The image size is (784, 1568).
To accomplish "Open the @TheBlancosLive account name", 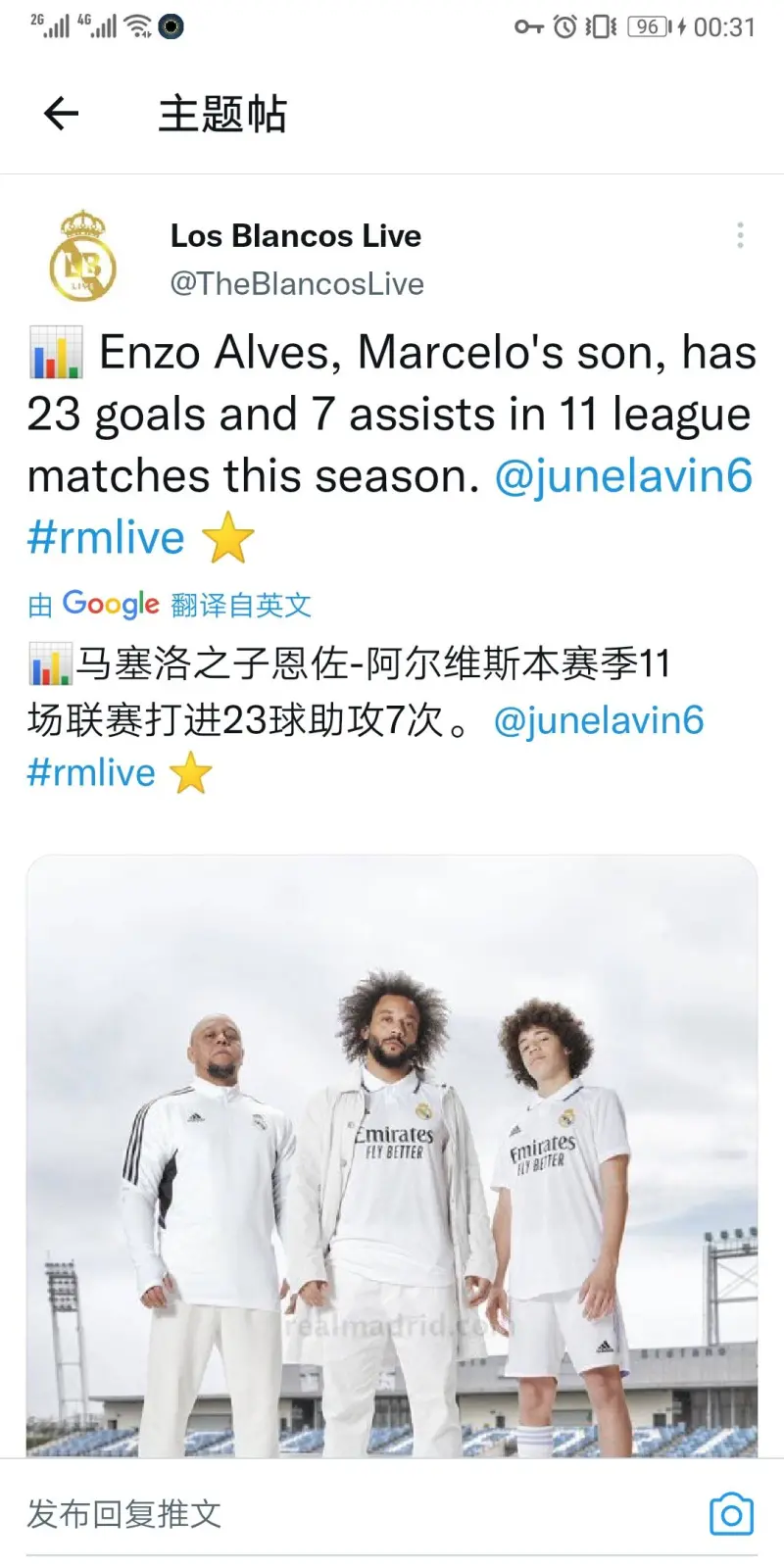I will [297, 284].
